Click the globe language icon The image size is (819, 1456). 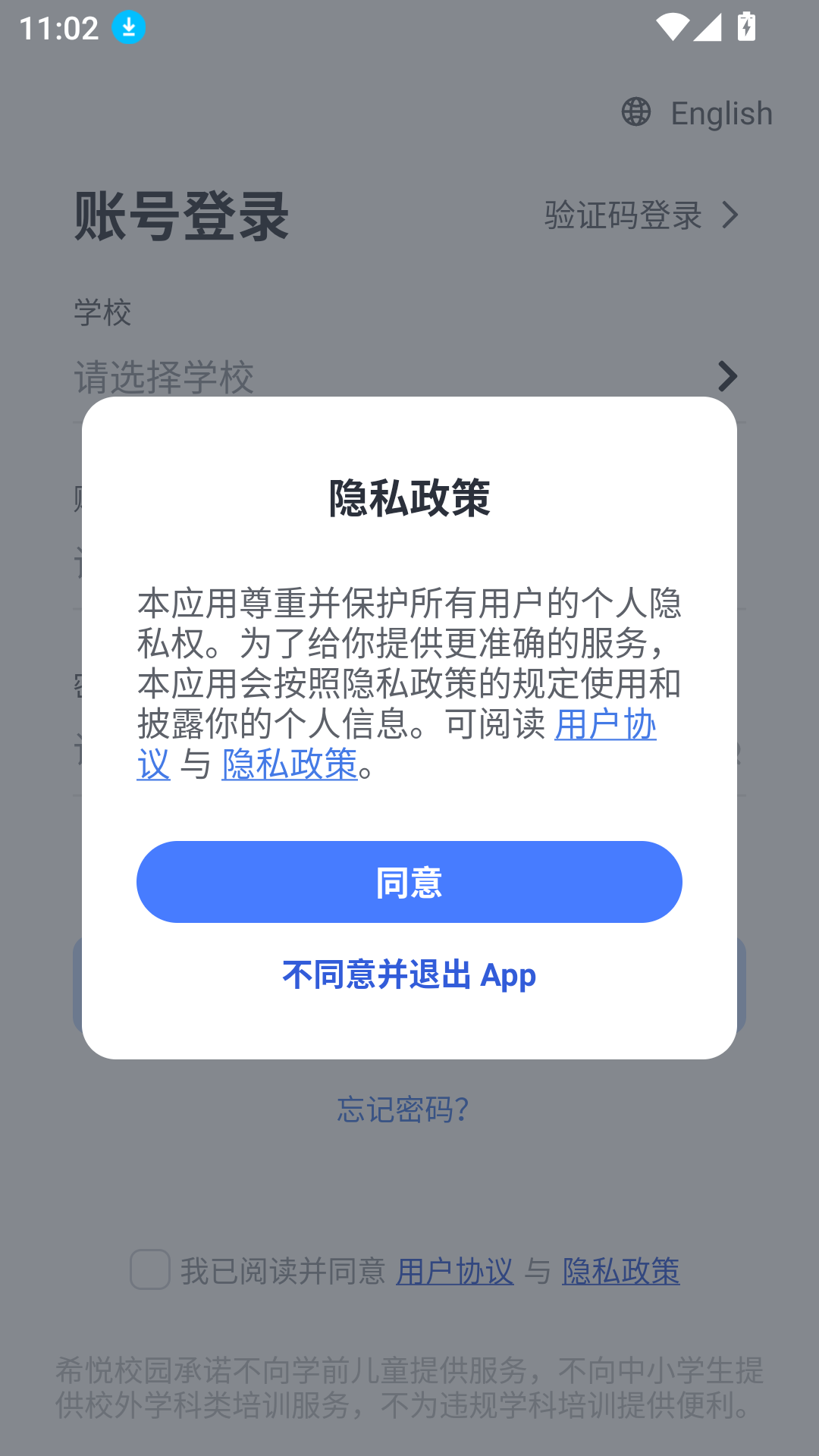click(635, 111)
